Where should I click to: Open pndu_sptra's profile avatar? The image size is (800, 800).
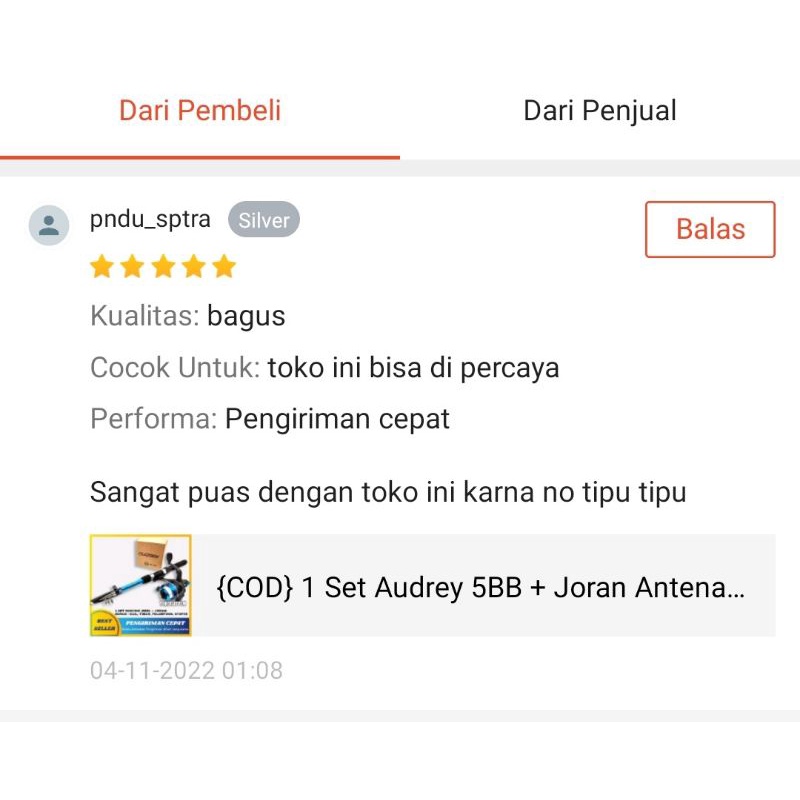(49, 225)
